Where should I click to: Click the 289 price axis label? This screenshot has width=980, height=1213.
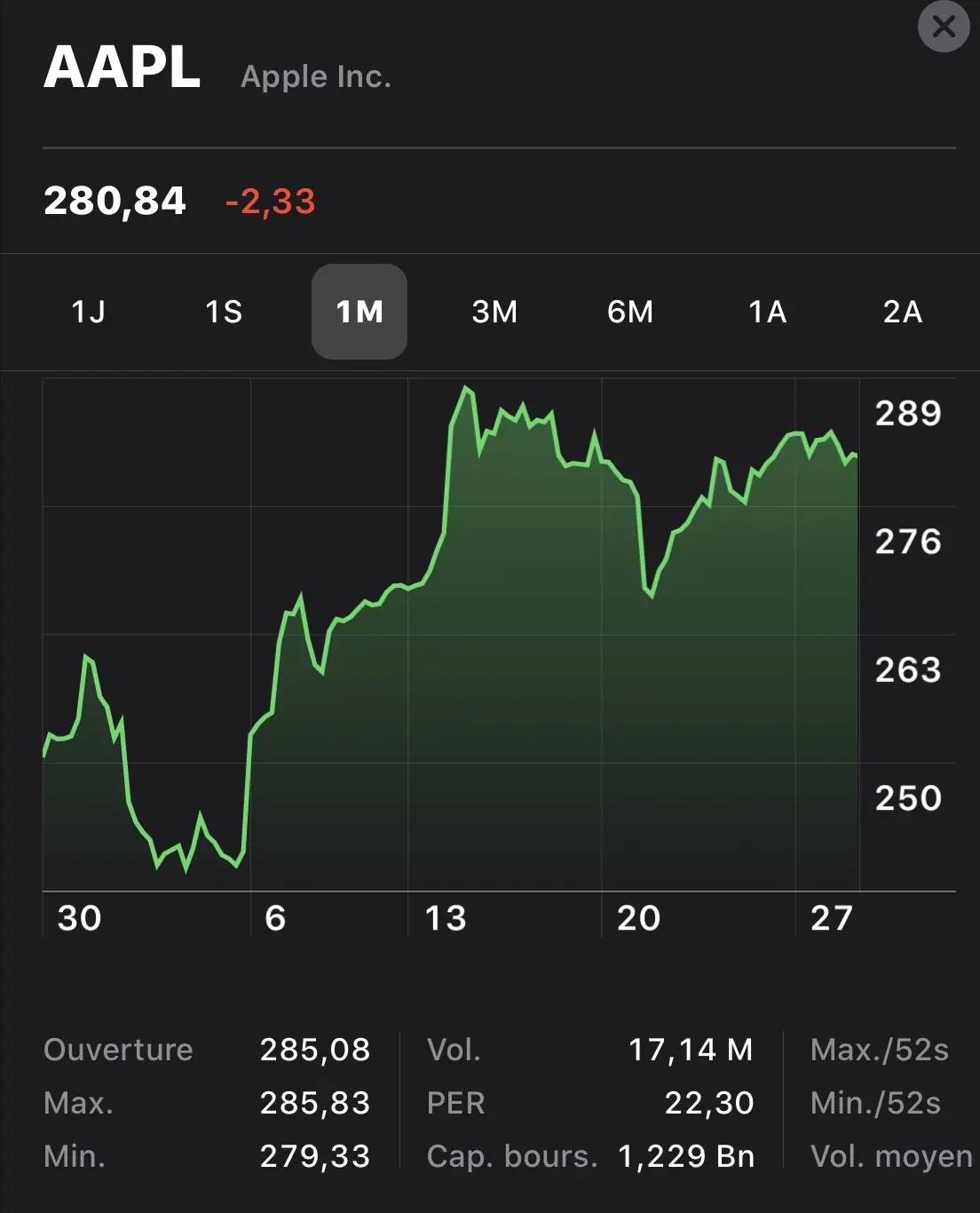pyautogui.click(x=909, y=413)
